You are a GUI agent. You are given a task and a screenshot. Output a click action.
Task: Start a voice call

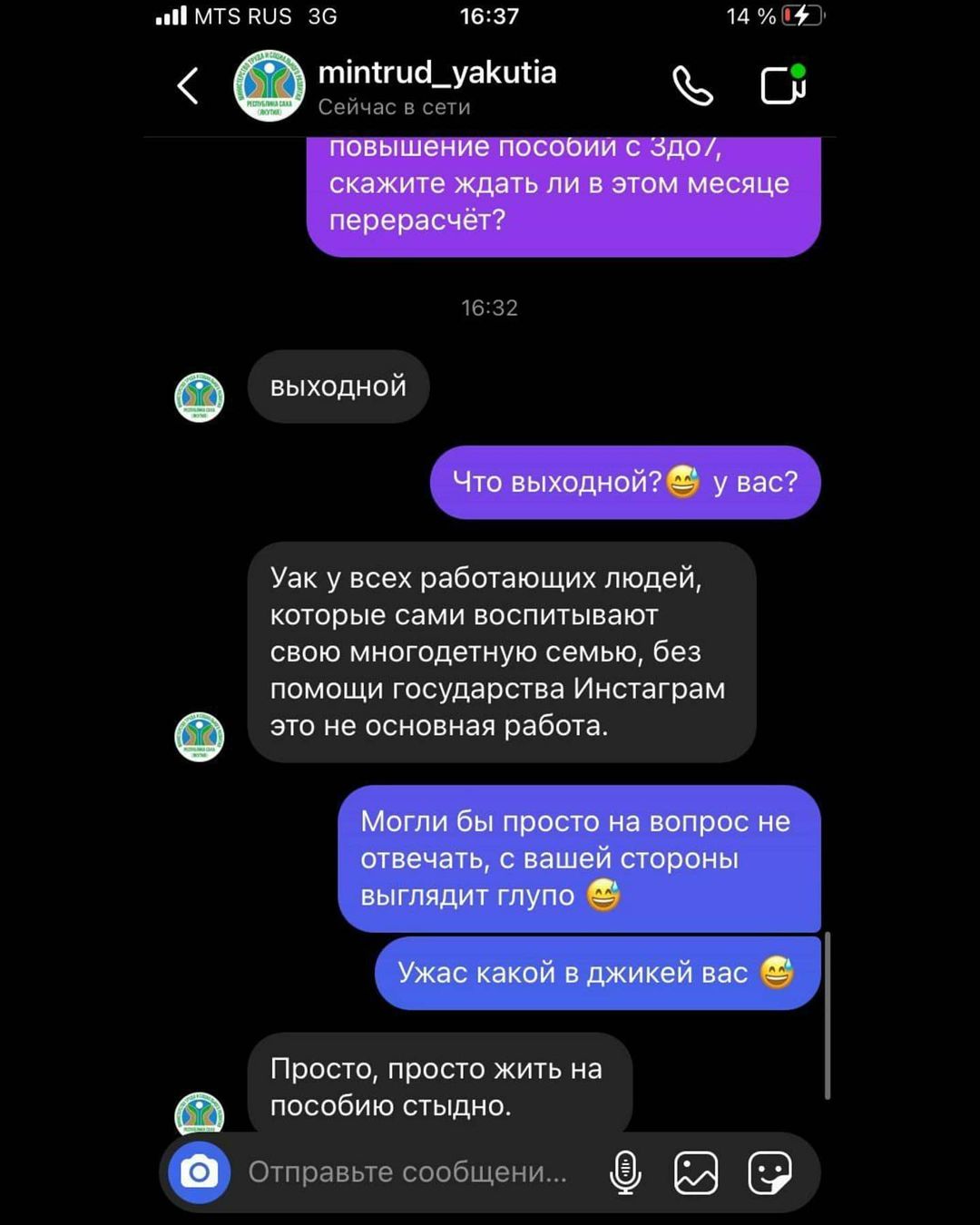(x=692, y=86)
